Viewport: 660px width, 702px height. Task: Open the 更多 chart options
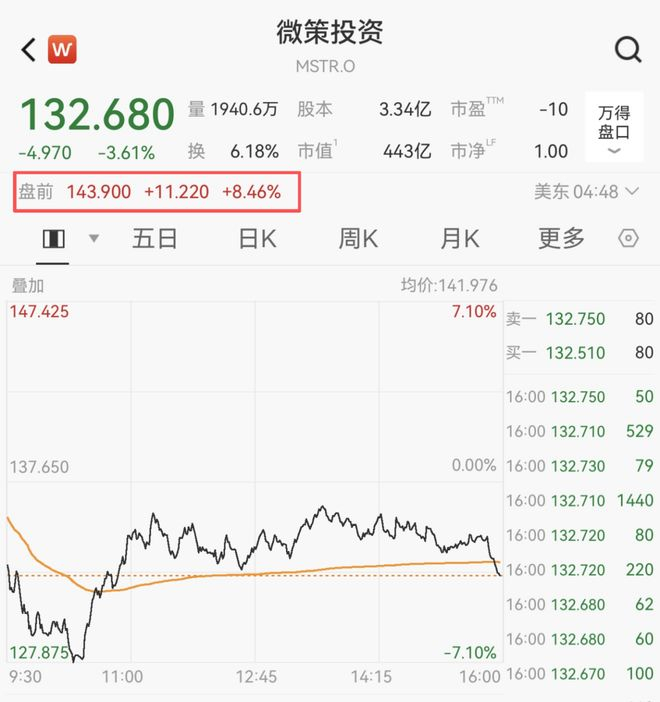(561, 239)
